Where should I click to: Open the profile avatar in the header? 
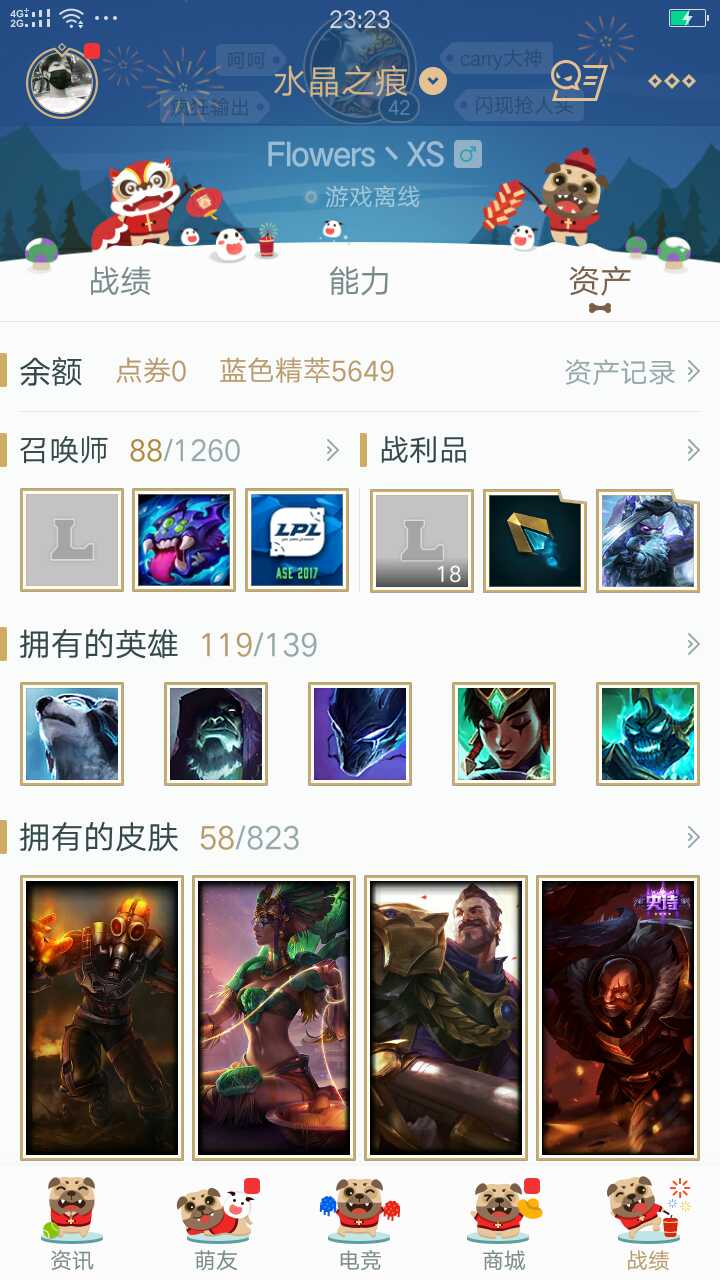point(62,82)
